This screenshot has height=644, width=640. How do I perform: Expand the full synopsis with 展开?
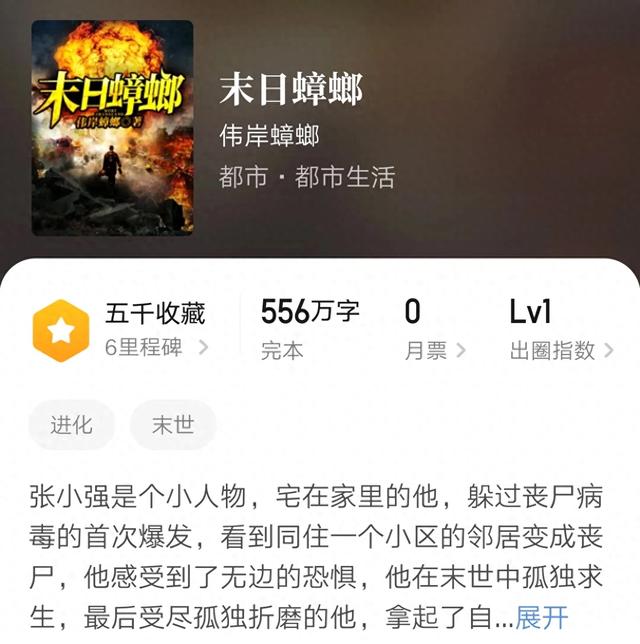tap(542, 616)
